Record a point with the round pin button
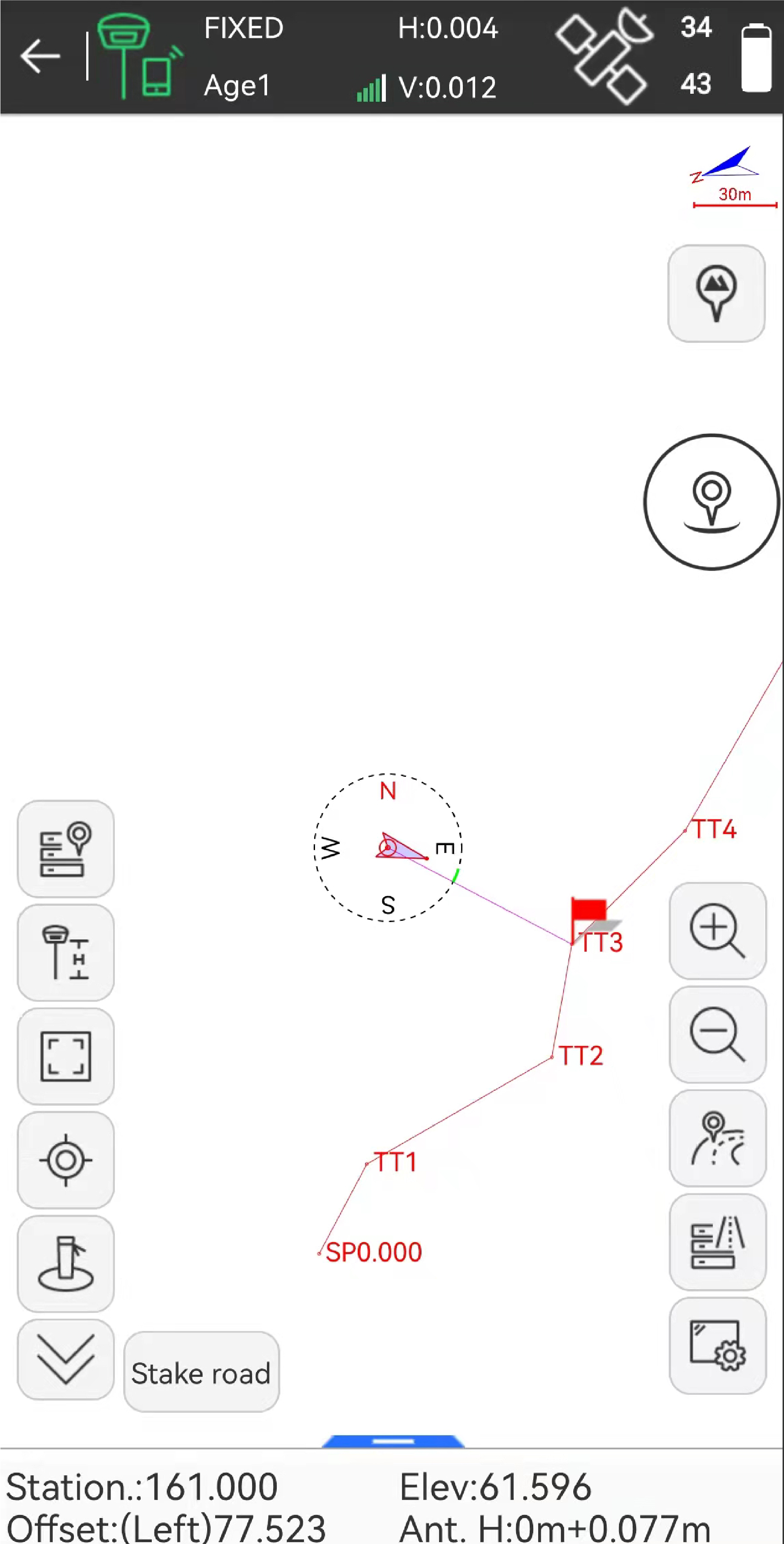This screenshot has height=1544, width=784. pyautogui.click(x=711, y=502)
